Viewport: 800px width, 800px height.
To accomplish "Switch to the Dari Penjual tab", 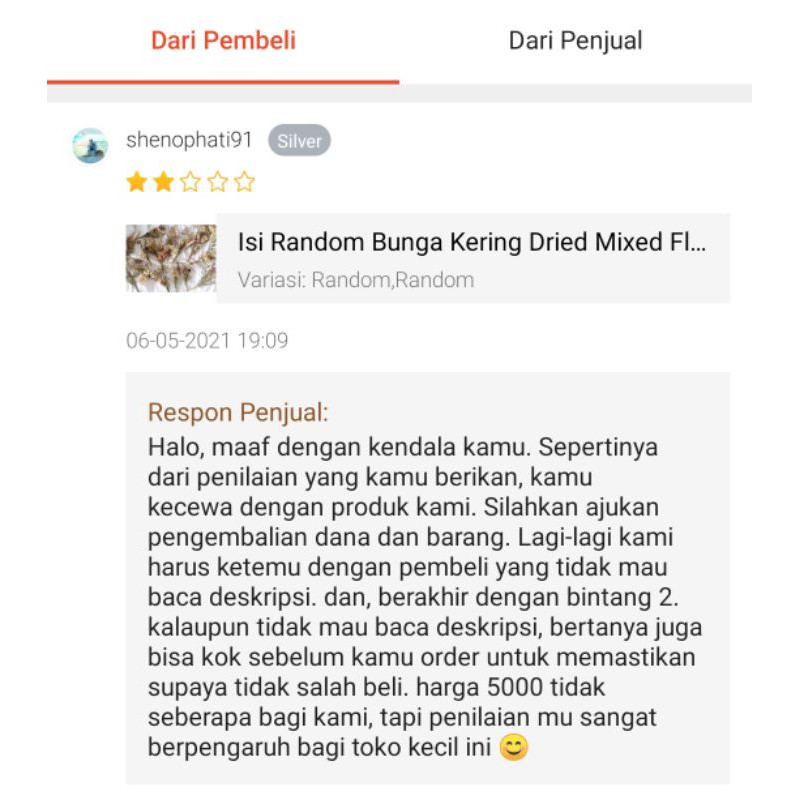I will pos(575,41).
